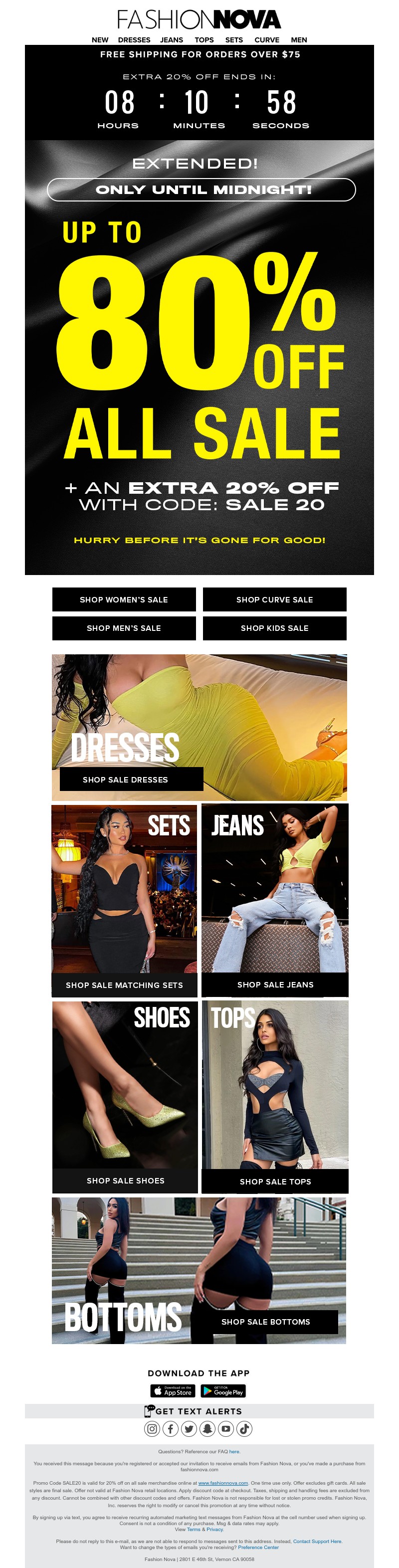
Task: Open Shop Sale Bottoms
Action: tap(265, 1322)
